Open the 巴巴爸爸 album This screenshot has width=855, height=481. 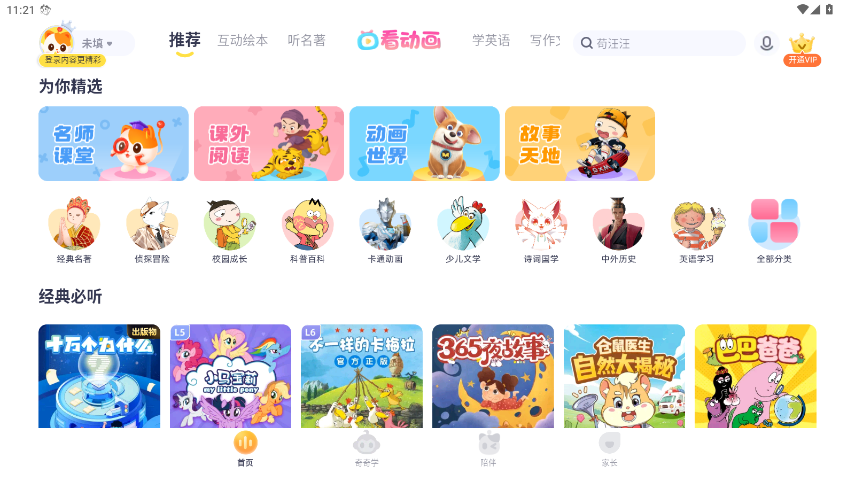tap(755, 376)
